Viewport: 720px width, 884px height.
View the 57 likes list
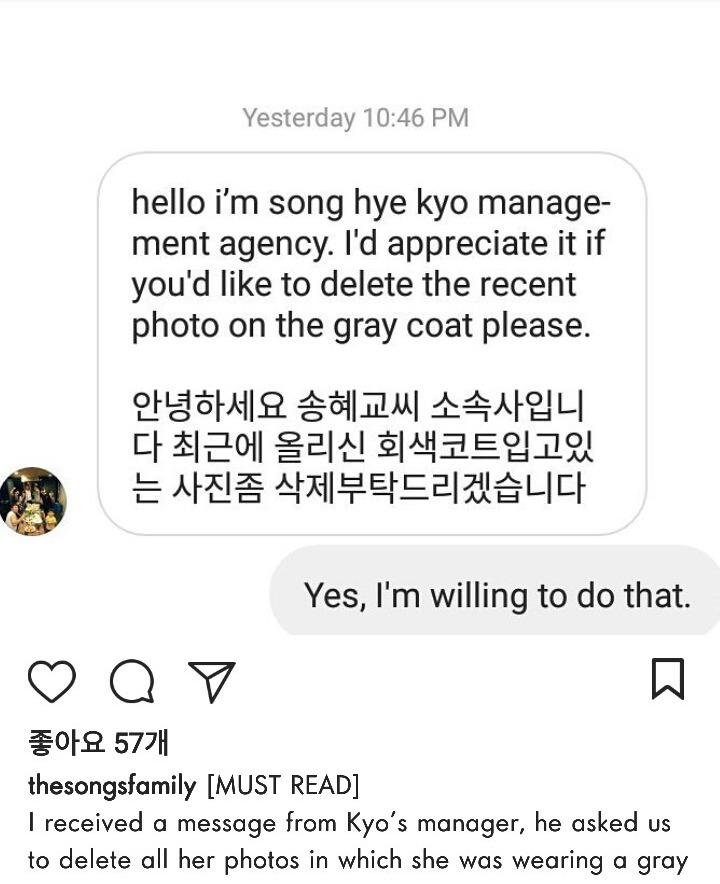click(x=99, y=742)
